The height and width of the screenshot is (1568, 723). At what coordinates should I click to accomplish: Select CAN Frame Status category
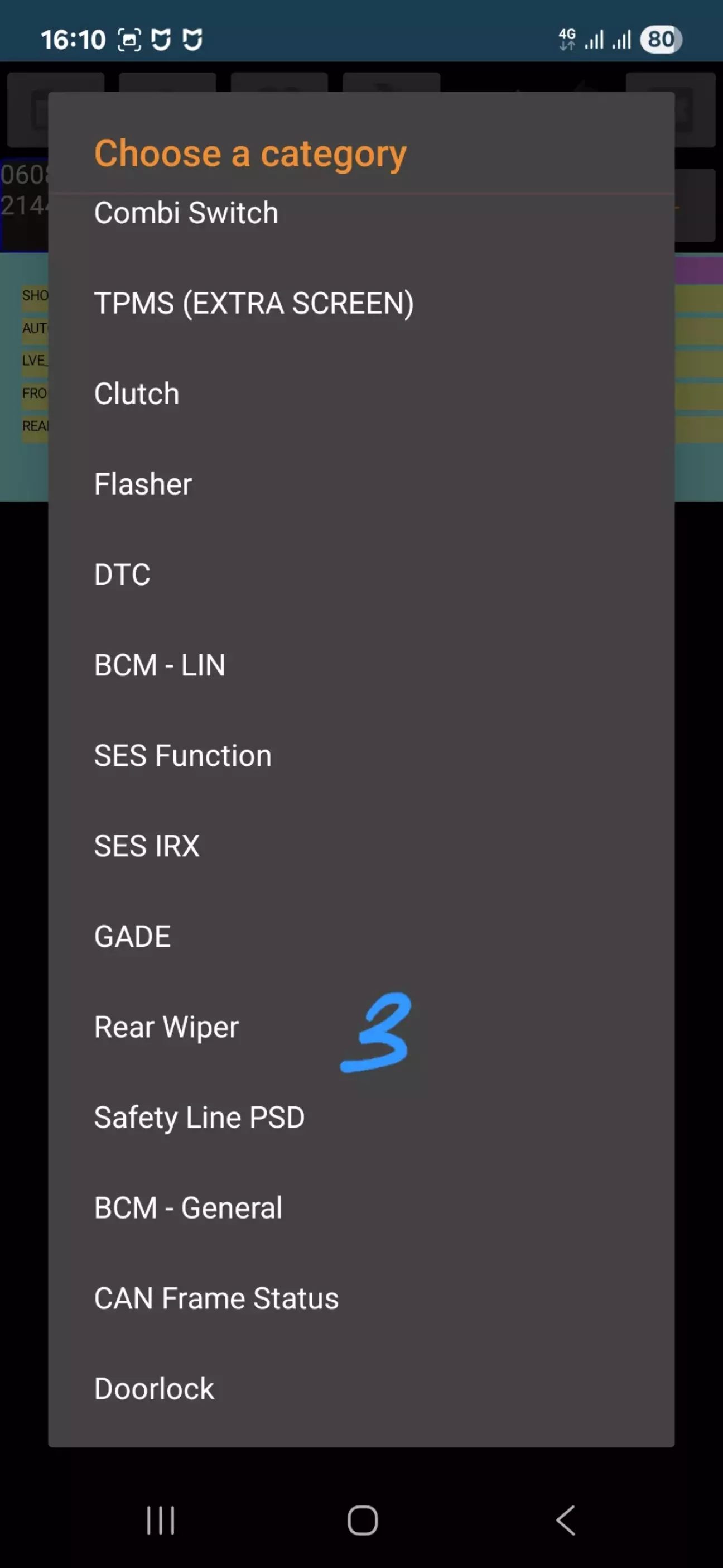(361, 1298)
